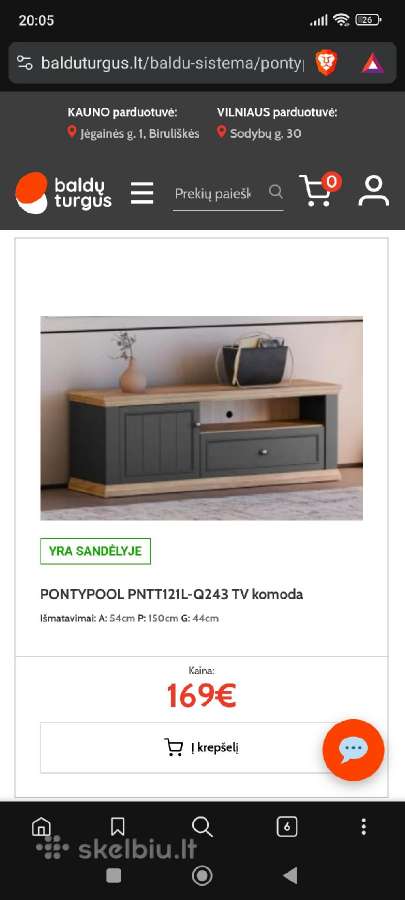Go to the browser home page
Image resolution: width=405 pixels, height=900 pixels.
(x=41, y=827)
